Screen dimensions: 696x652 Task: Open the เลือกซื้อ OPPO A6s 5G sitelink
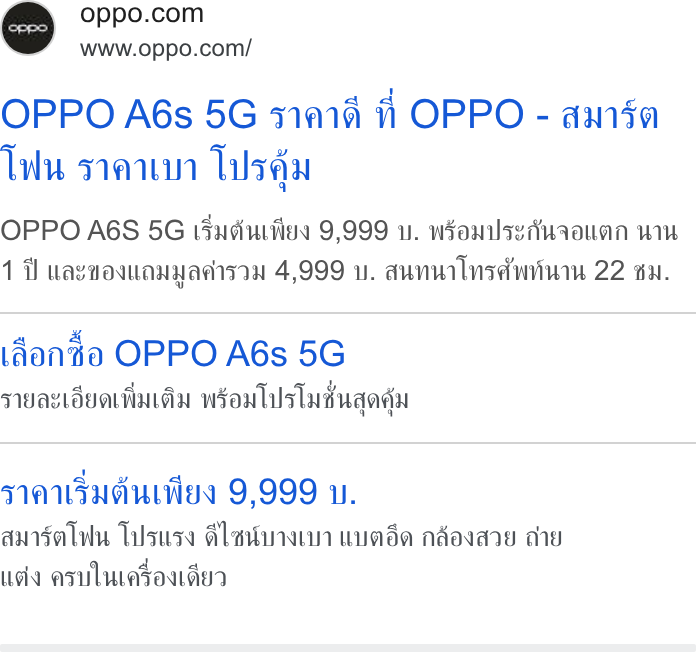(173, 352)
